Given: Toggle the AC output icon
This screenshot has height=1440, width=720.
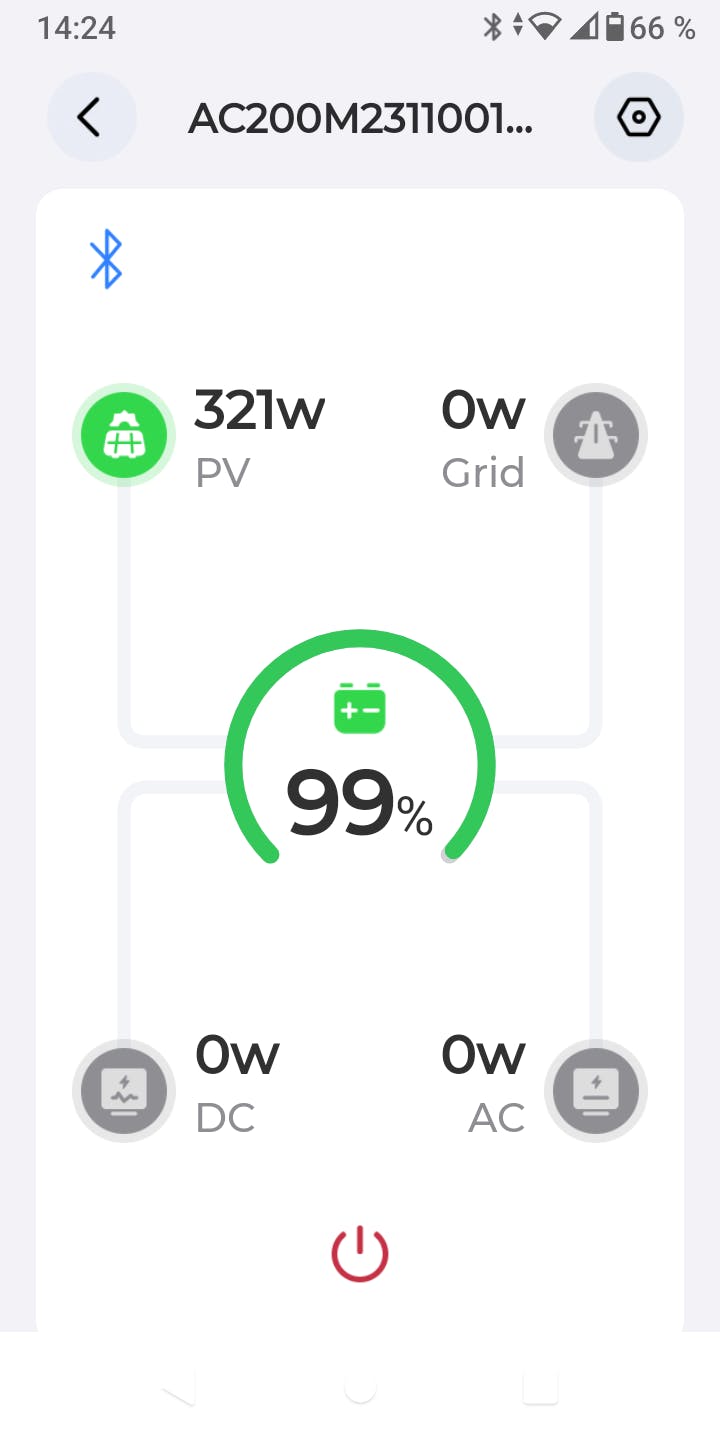Looking at the screenshot, I should click(596, 1090).
